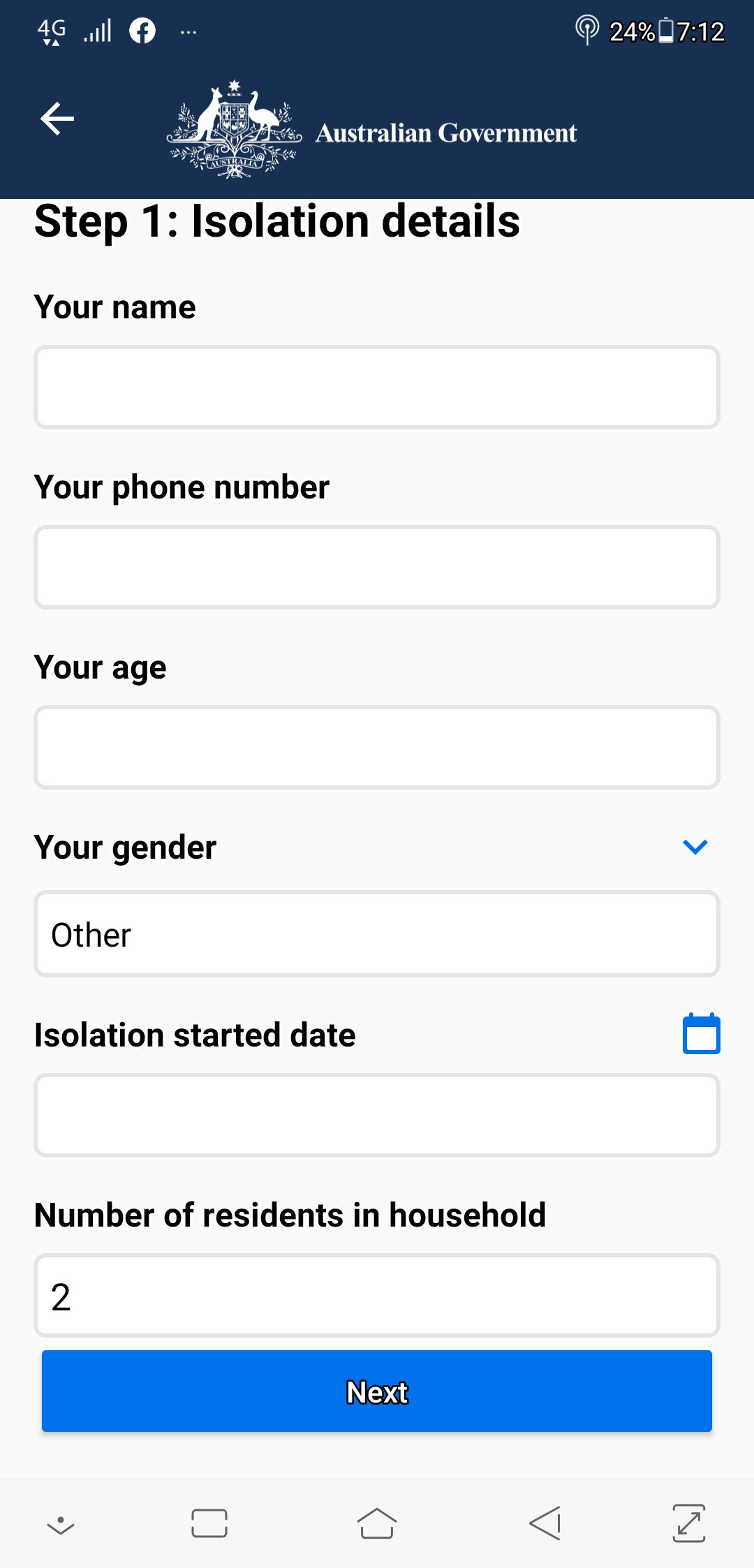Tap the Your name field
Viewport: 754px width, 1568px height.
click(x=377, y=387)
